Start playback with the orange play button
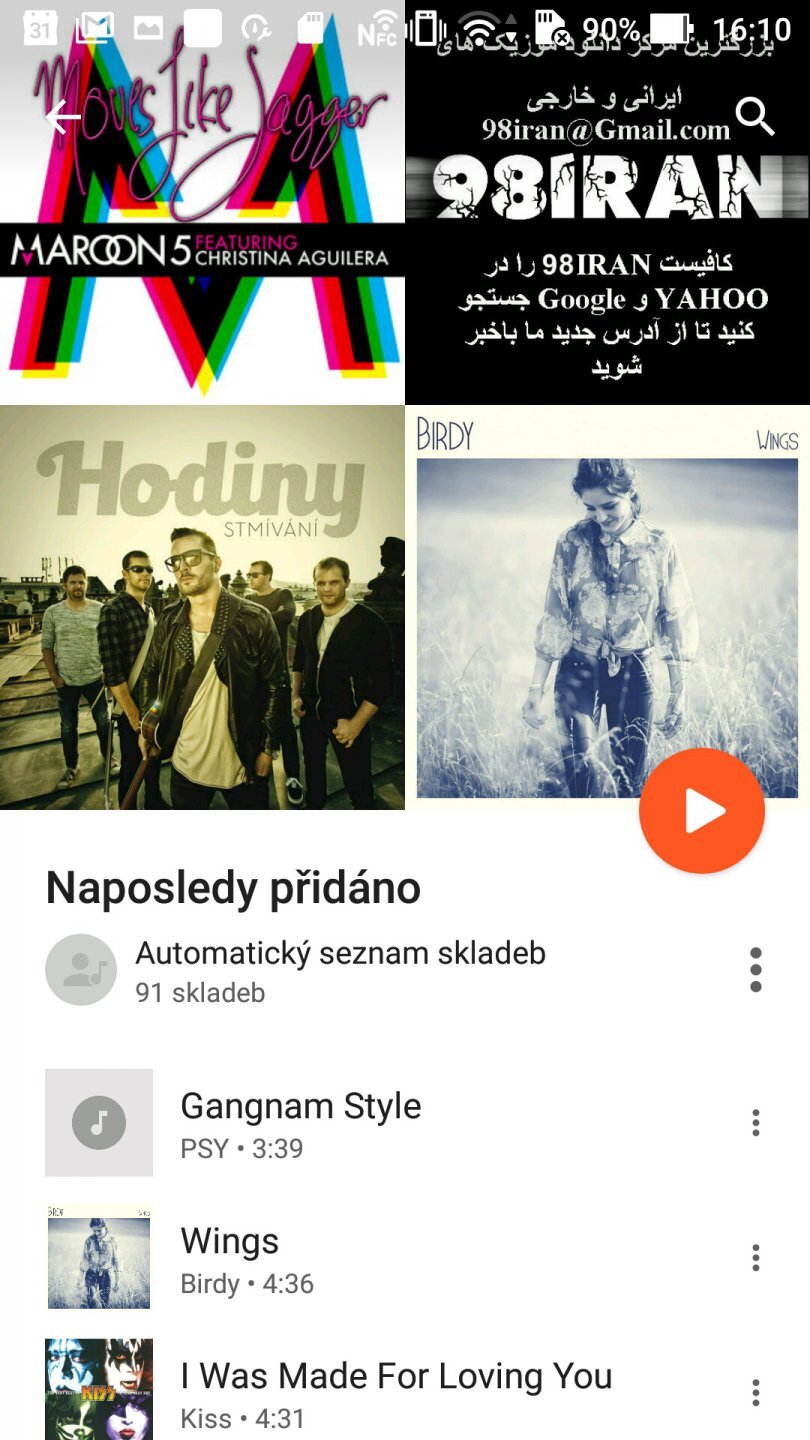The image size is (810, 1440). coord(702,811)
